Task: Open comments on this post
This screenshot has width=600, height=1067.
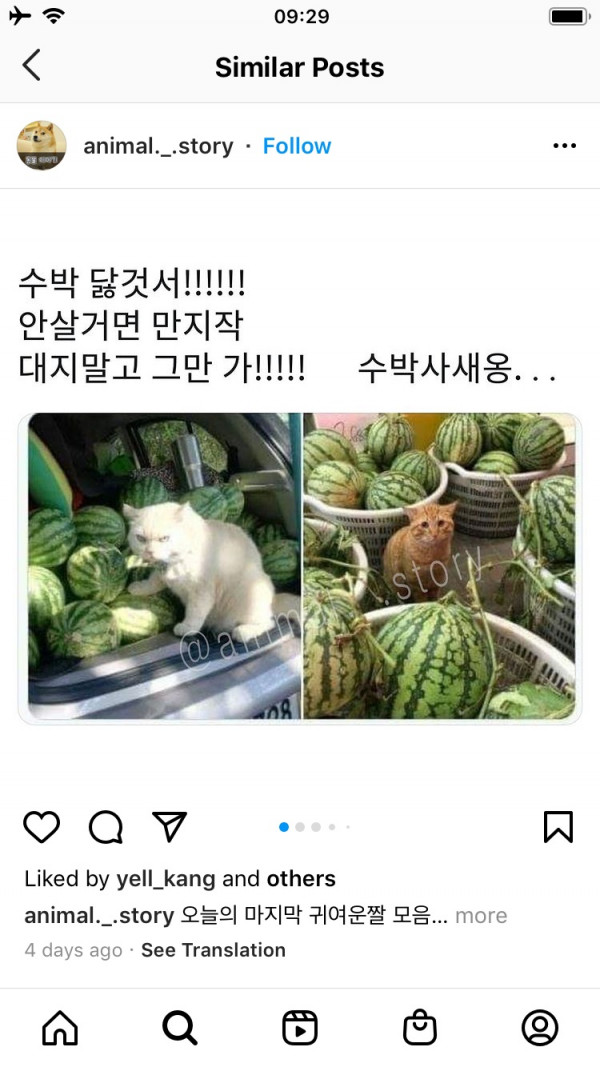Action: coord(106,827)
